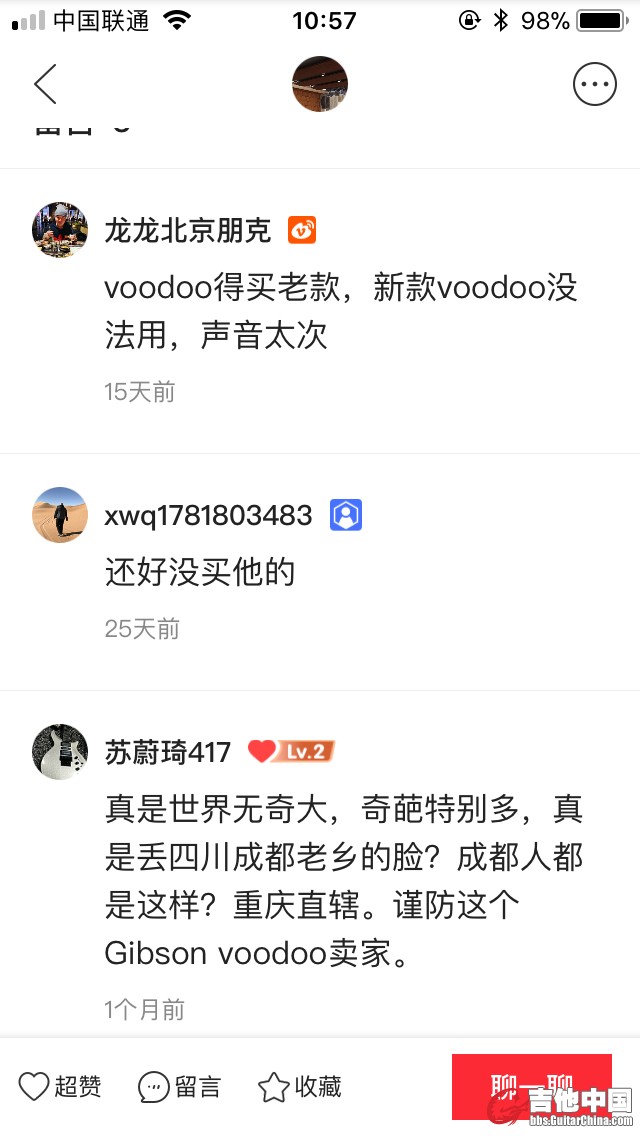
Task: View 苏蔚琦417's profile picture
Action: click(x=60, y=752)
